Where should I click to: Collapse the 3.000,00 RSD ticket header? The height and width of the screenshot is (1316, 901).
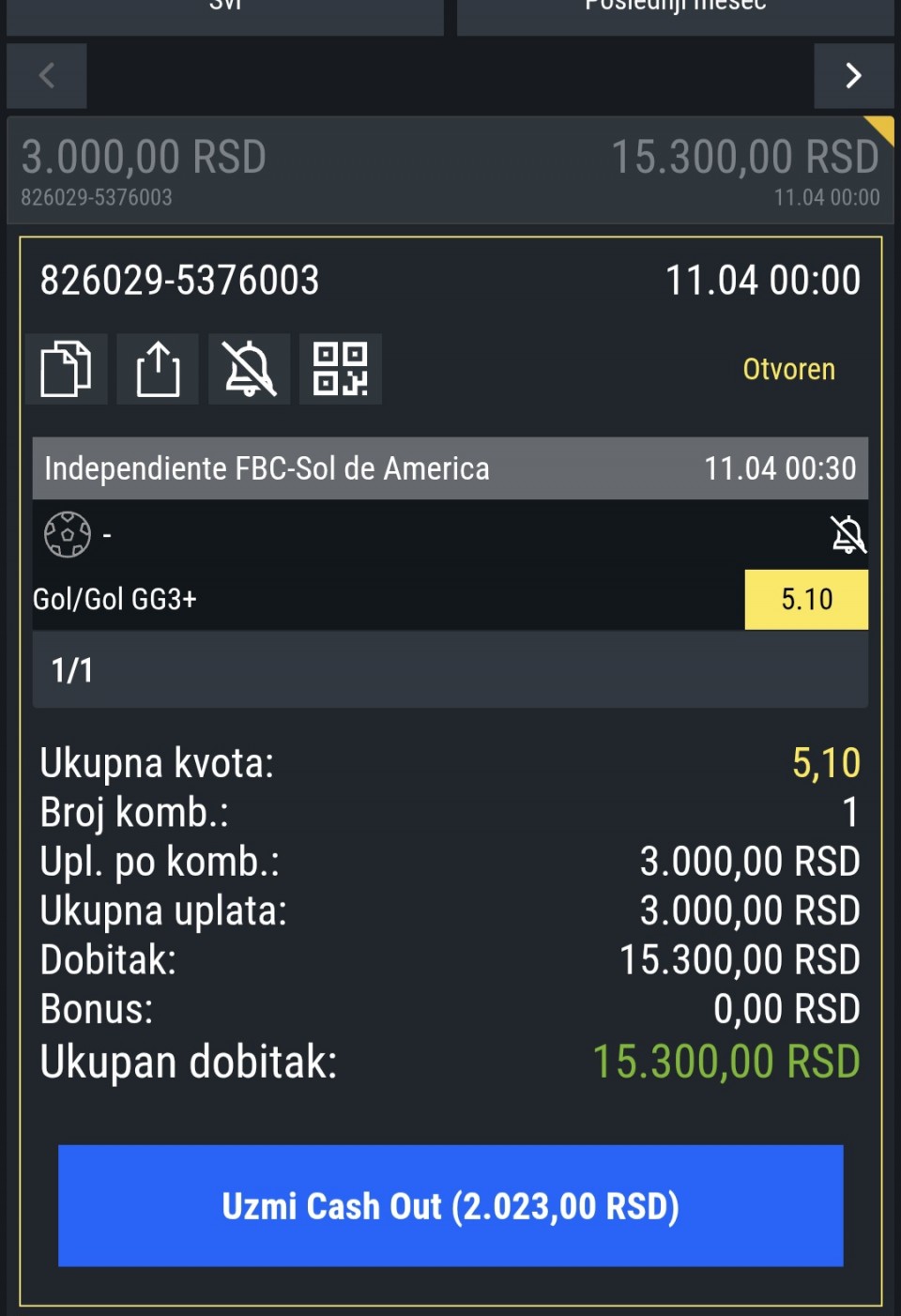point(450,171)
